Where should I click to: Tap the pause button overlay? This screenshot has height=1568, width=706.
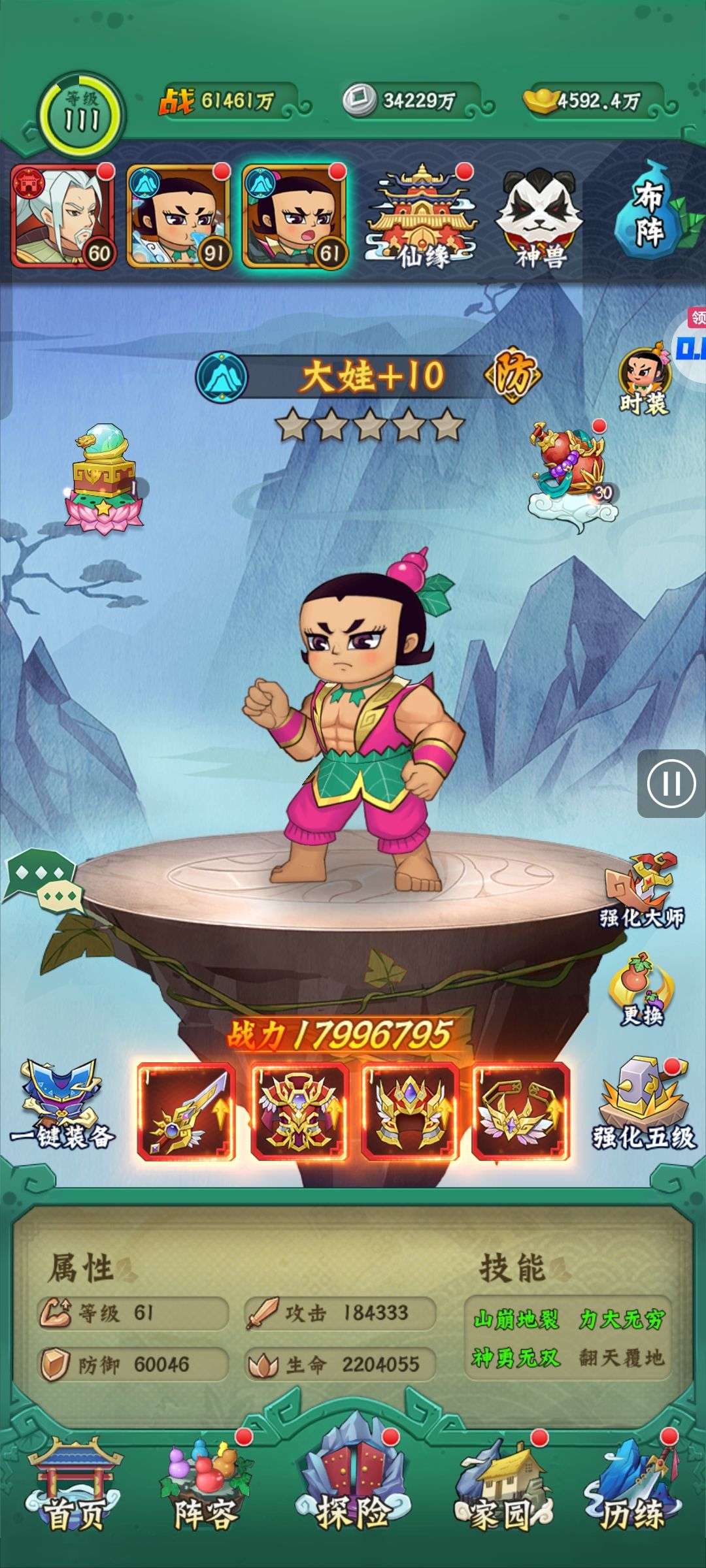point(671,783)
